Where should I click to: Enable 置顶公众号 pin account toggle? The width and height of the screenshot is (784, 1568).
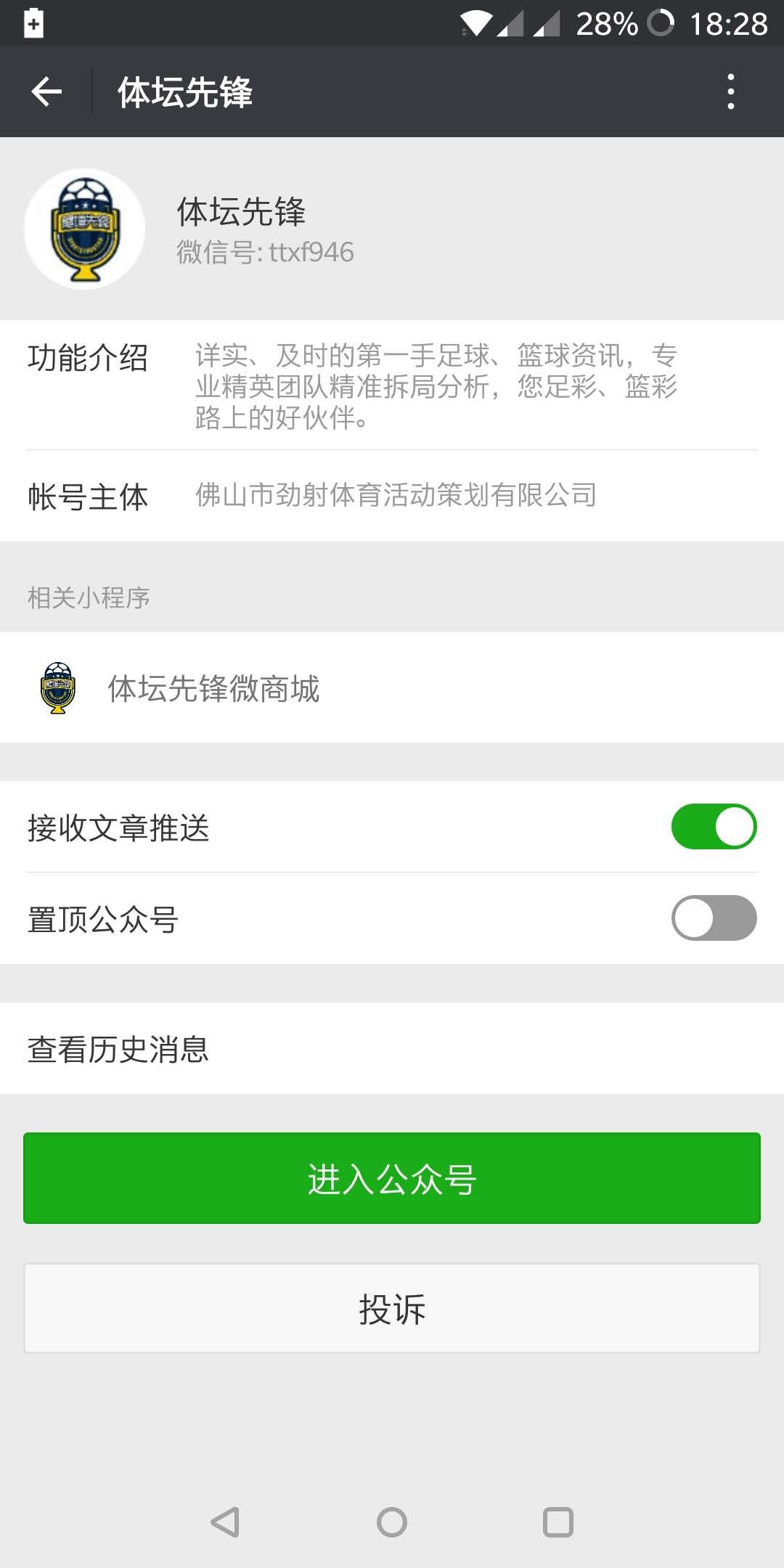tap(714, 918)
